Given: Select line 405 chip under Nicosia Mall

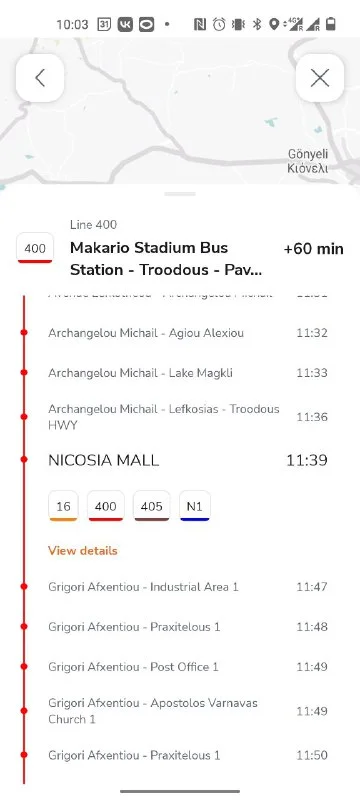Looking at the screenshot, I should pos(151,506).
